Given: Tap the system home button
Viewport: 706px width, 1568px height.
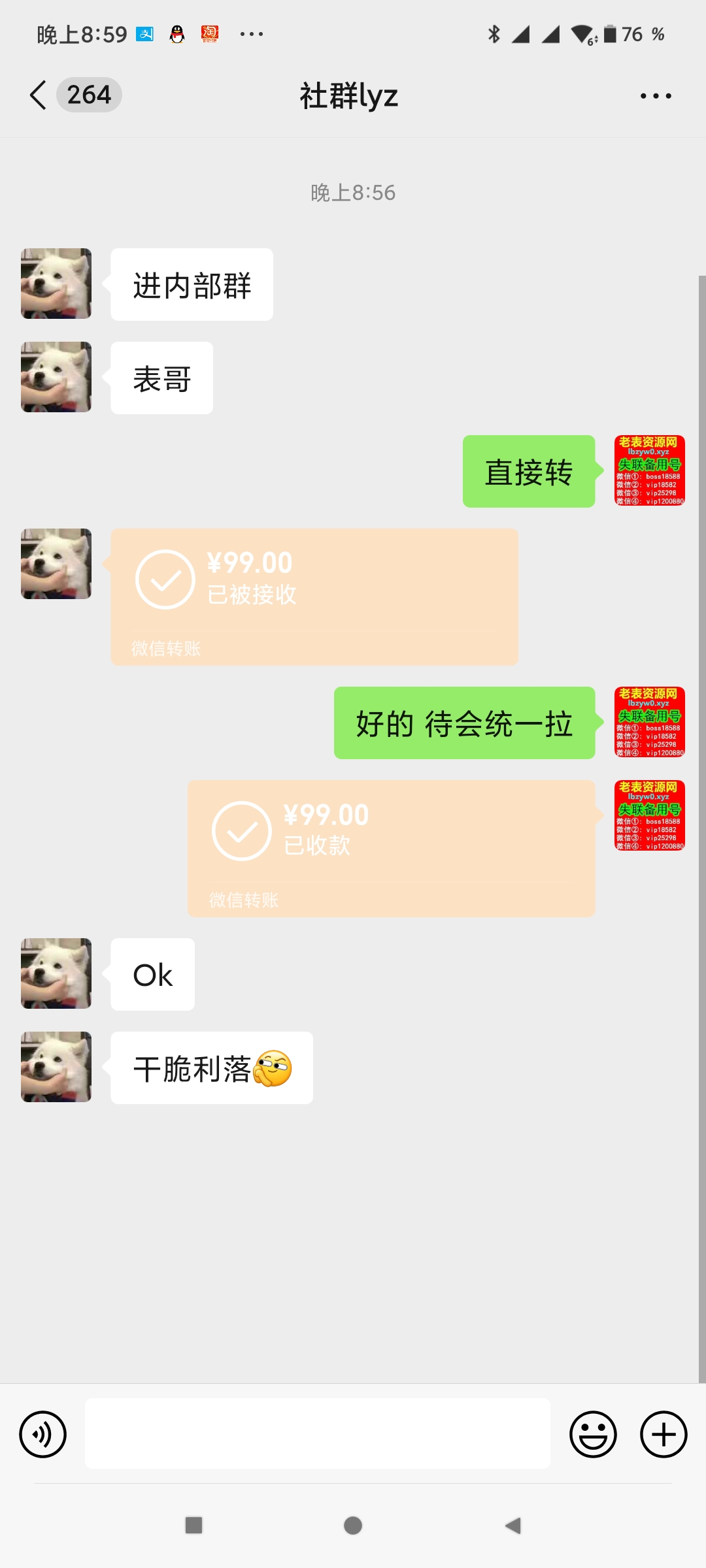Looking at the screenshot, I should (353, 1526).
